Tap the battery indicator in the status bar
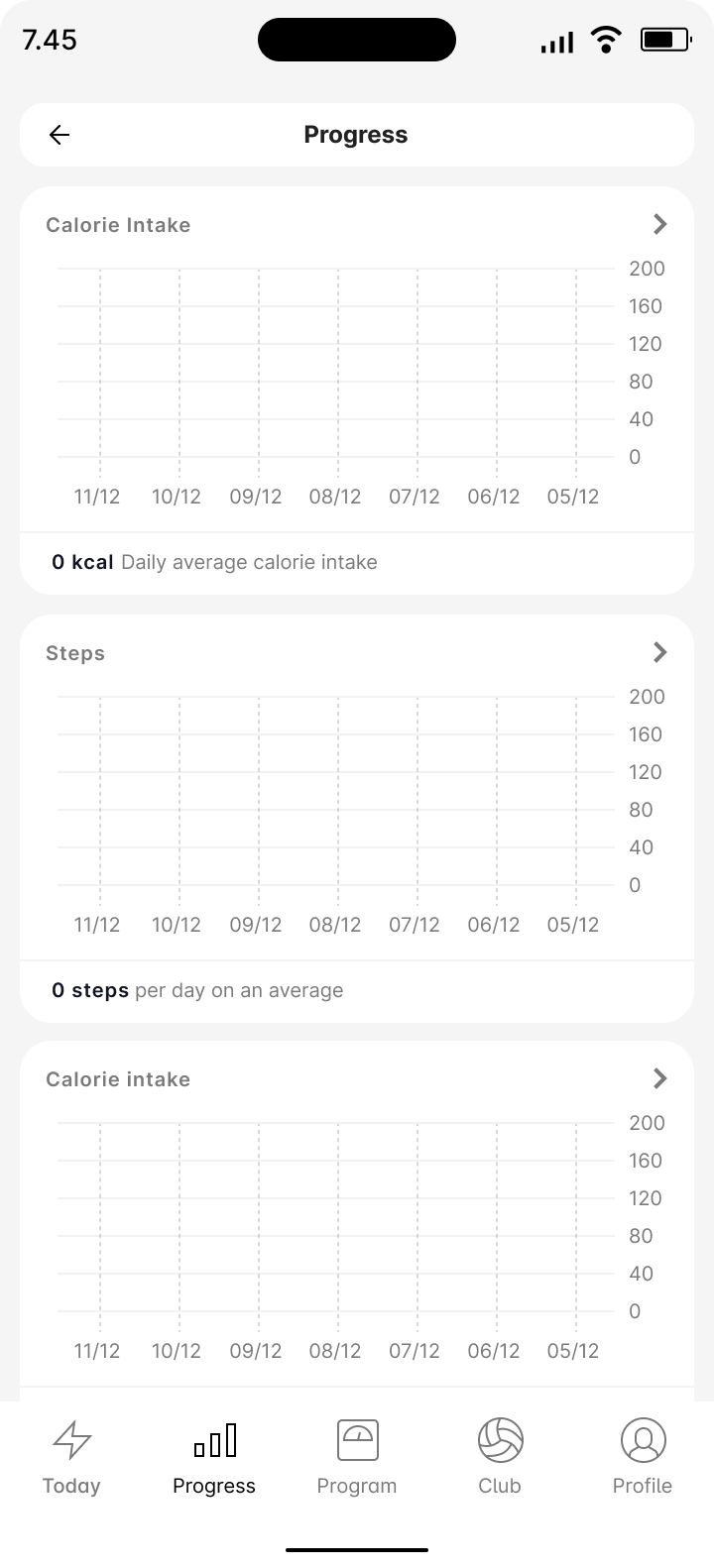714x1568 pixels. coord(665,39)
